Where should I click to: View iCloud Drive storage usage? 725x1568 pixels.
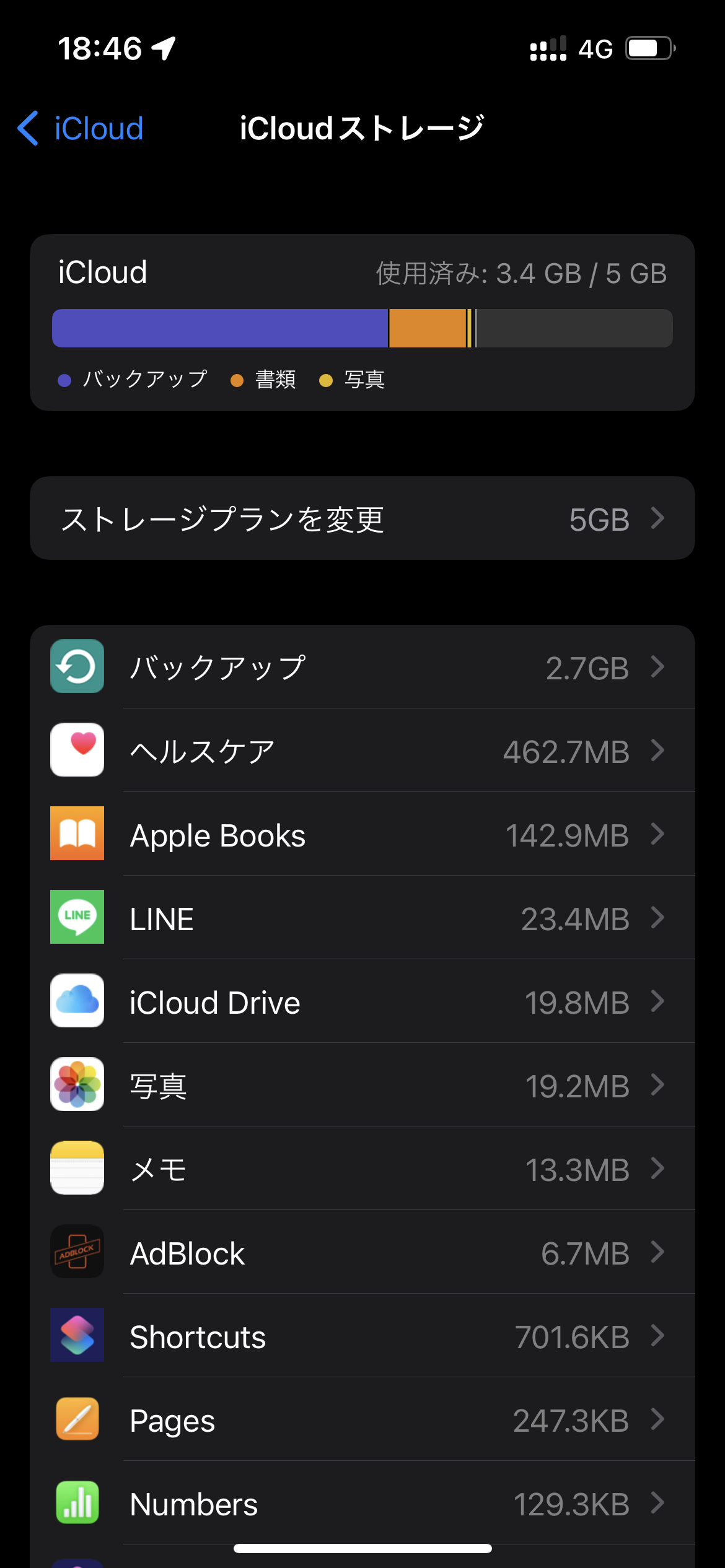[362, 1001]
